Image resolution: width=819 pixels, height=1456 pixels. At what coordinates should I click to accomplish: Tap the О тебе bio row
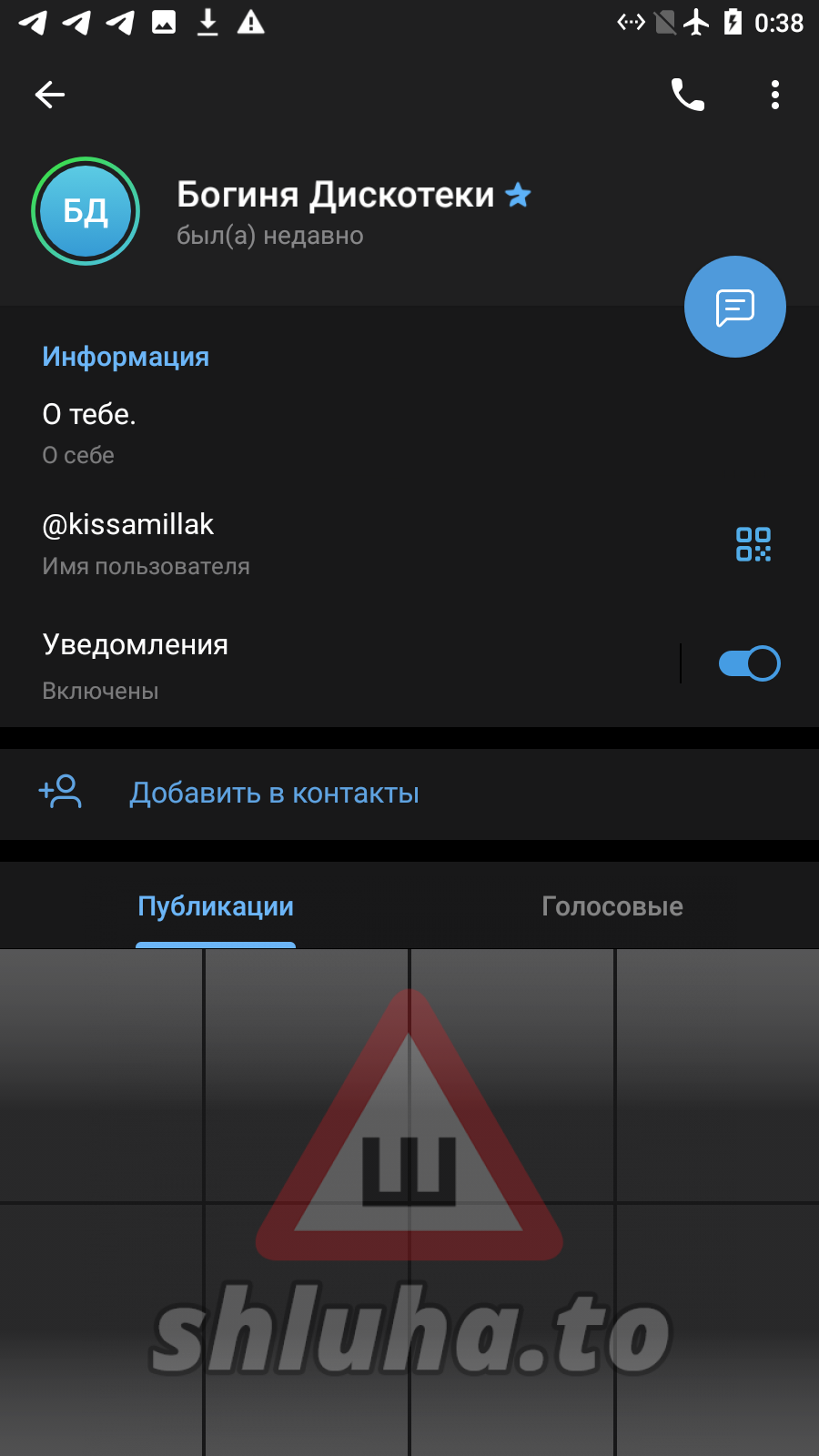(273, 432)
